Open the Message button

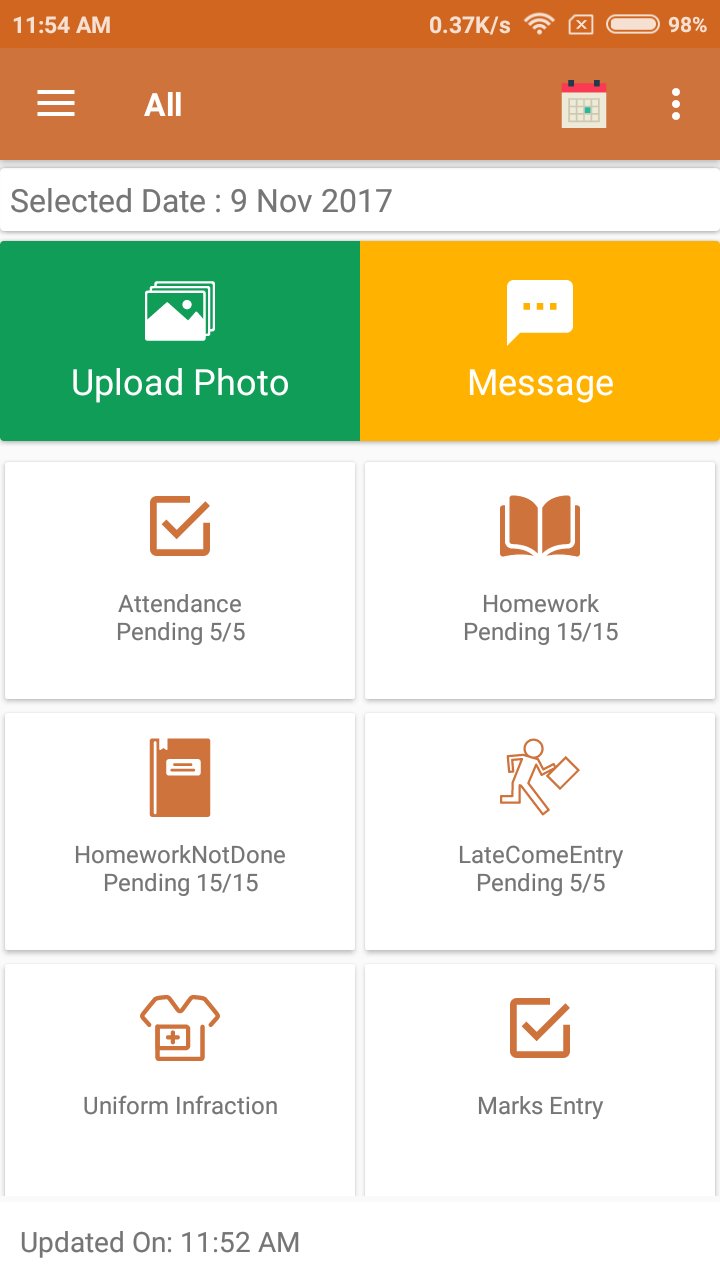pyautogui.click(x=540, y=341)
